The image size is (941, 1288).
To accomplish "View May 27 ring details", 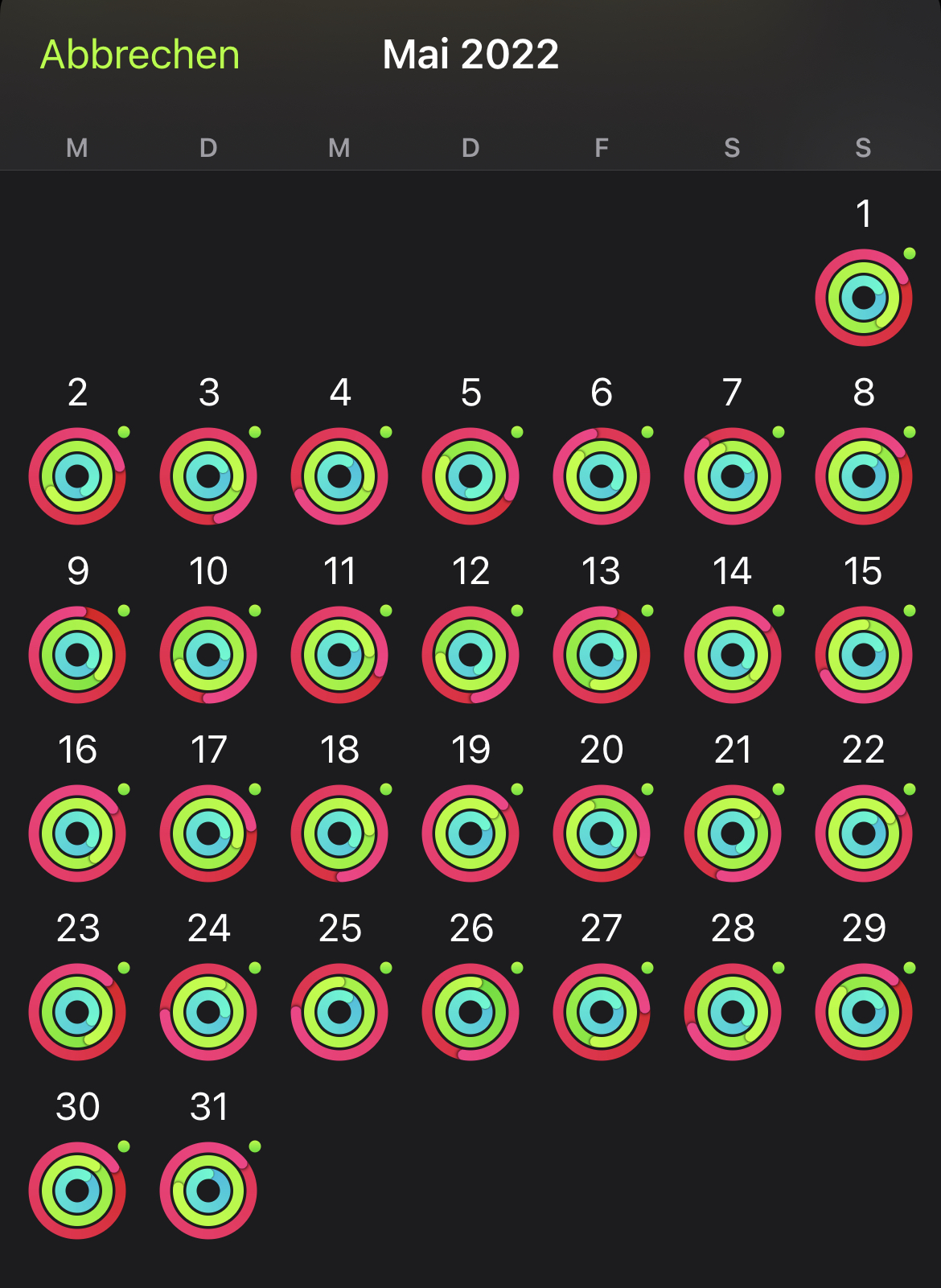I will point(602,1012).
